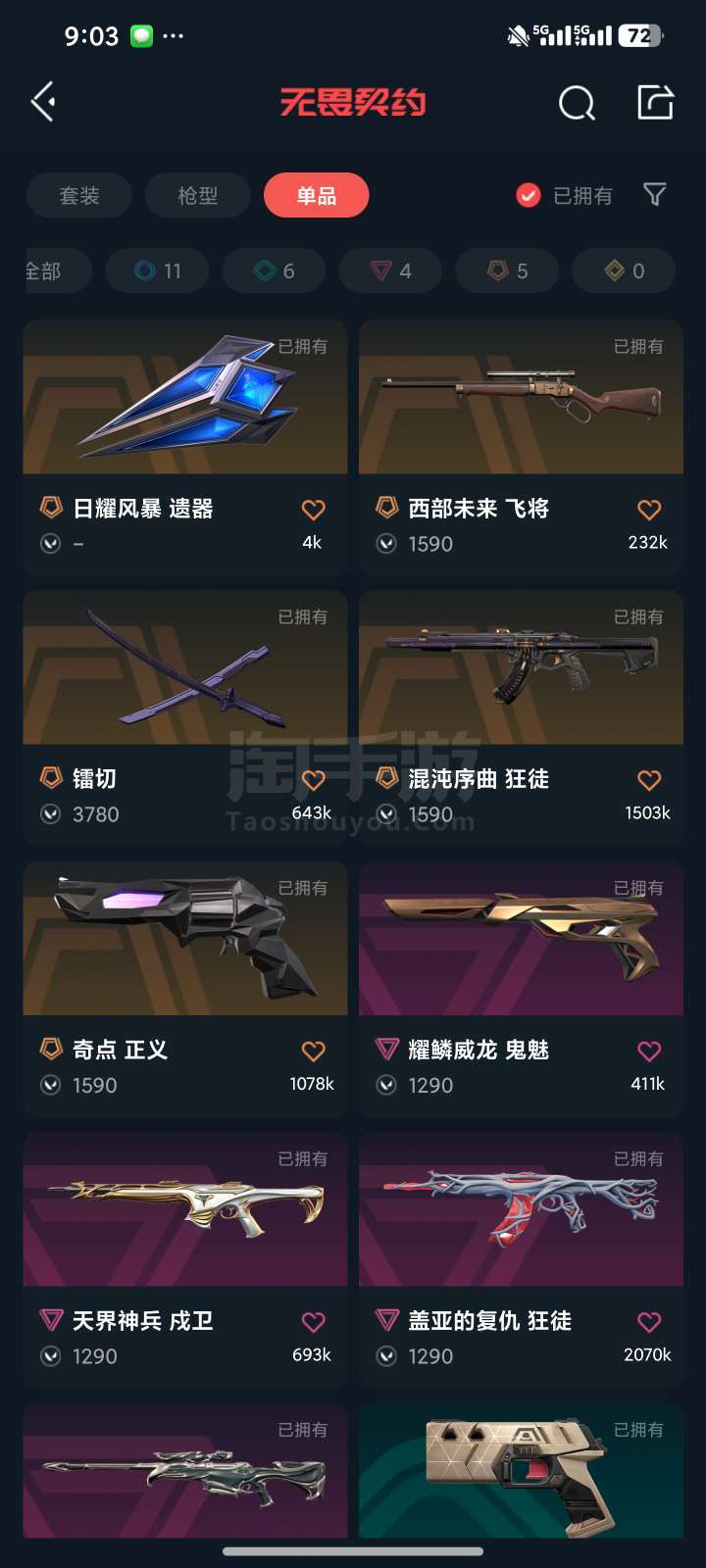Favorite the 西部未来 飞将 skin
This screenshot has height=1568, width=706.
[x=649, y=510]
